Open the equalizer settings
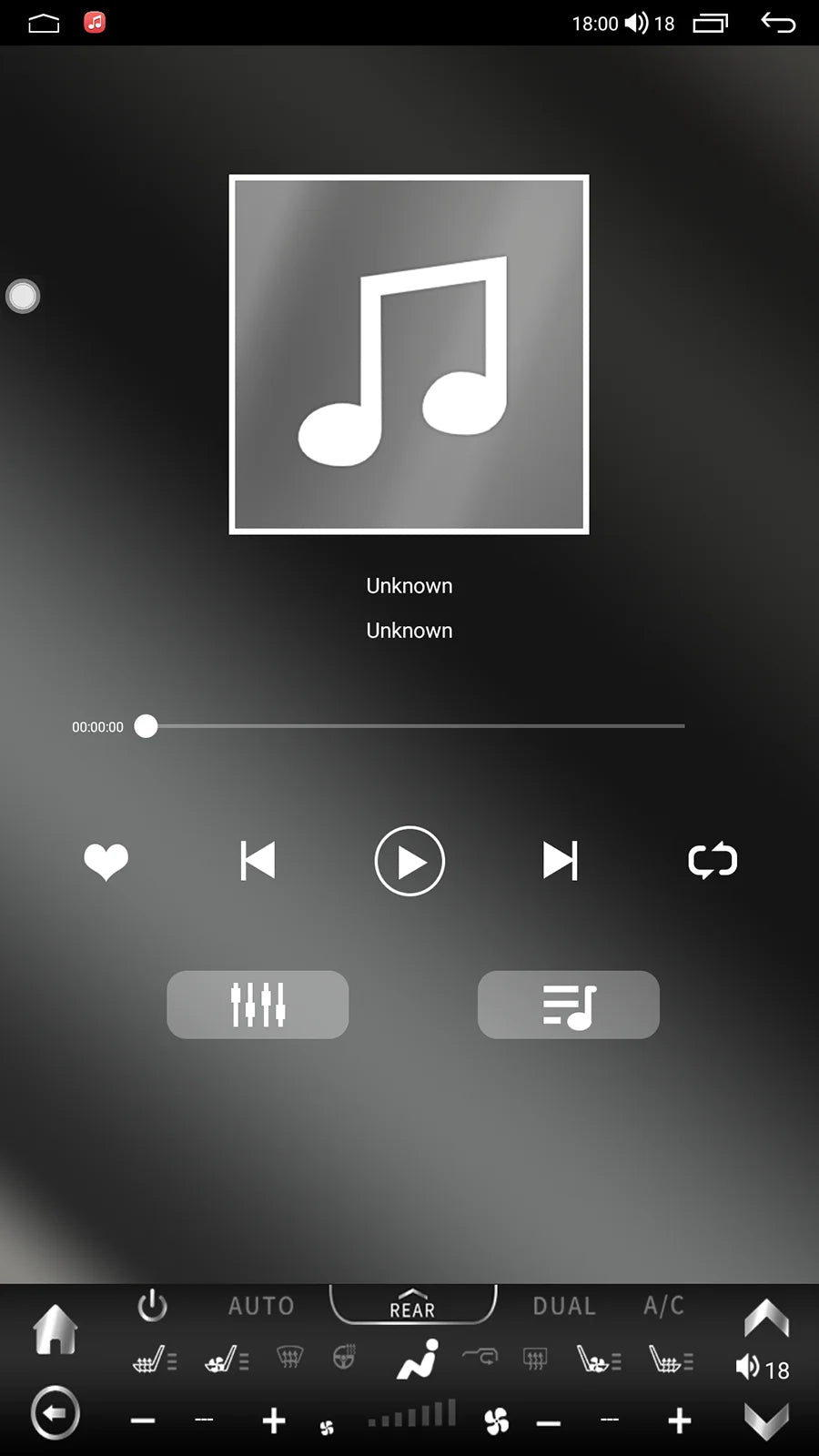 pos(258,1005)
